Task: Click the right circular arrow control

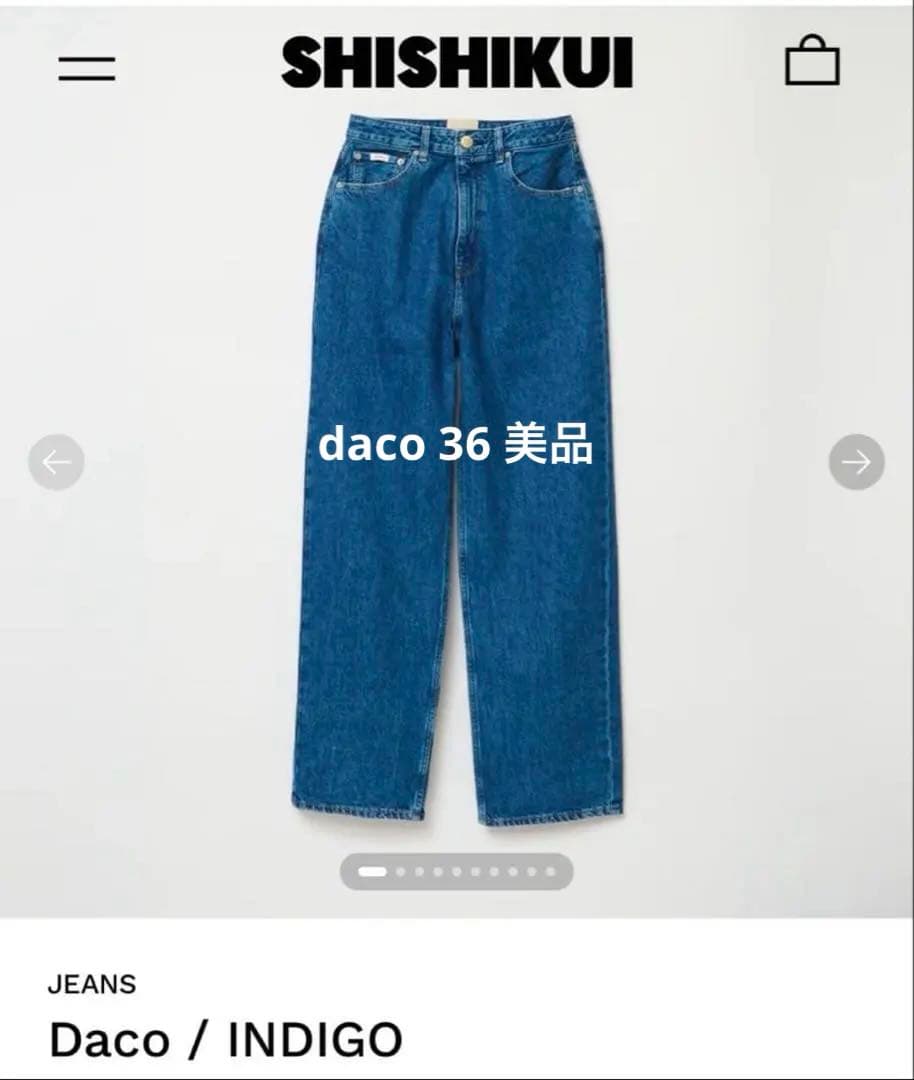Action: click(x=855, y=462)
